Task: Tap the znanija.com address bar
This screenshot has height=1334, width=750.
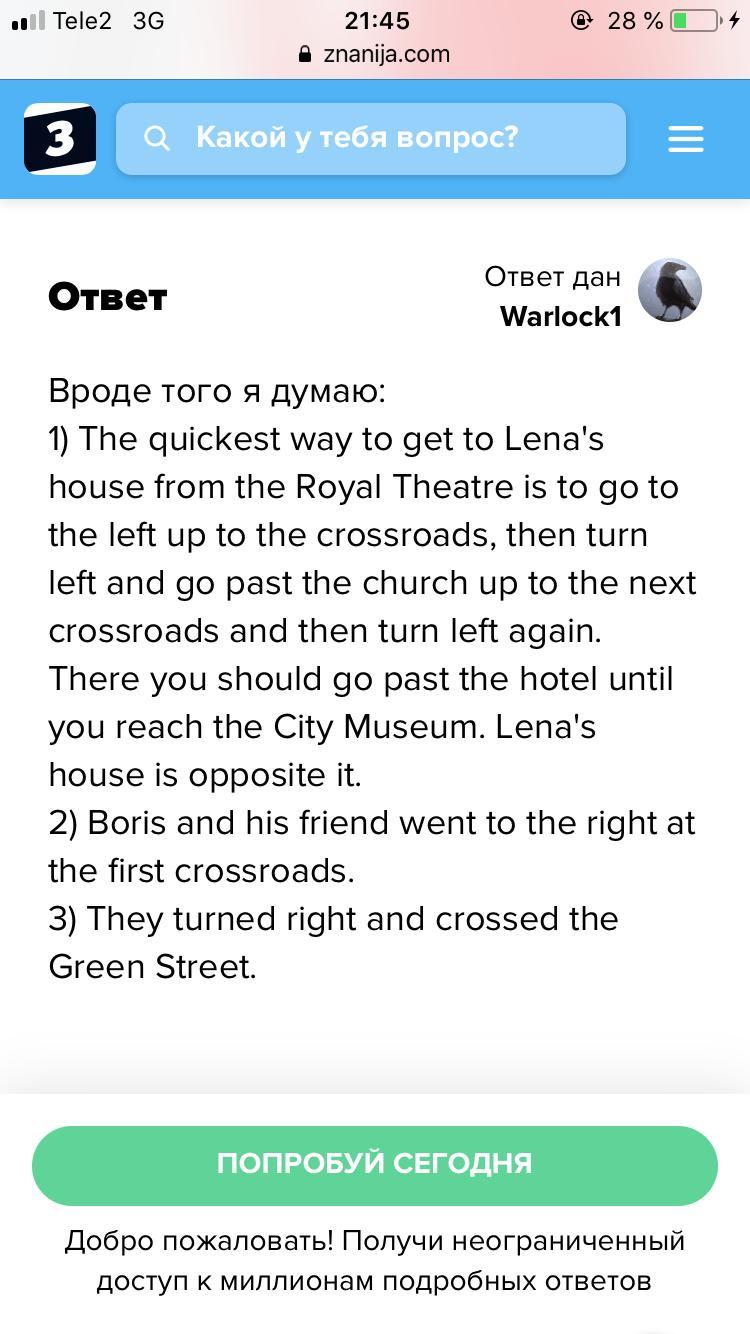Action: tap(375, 54)
